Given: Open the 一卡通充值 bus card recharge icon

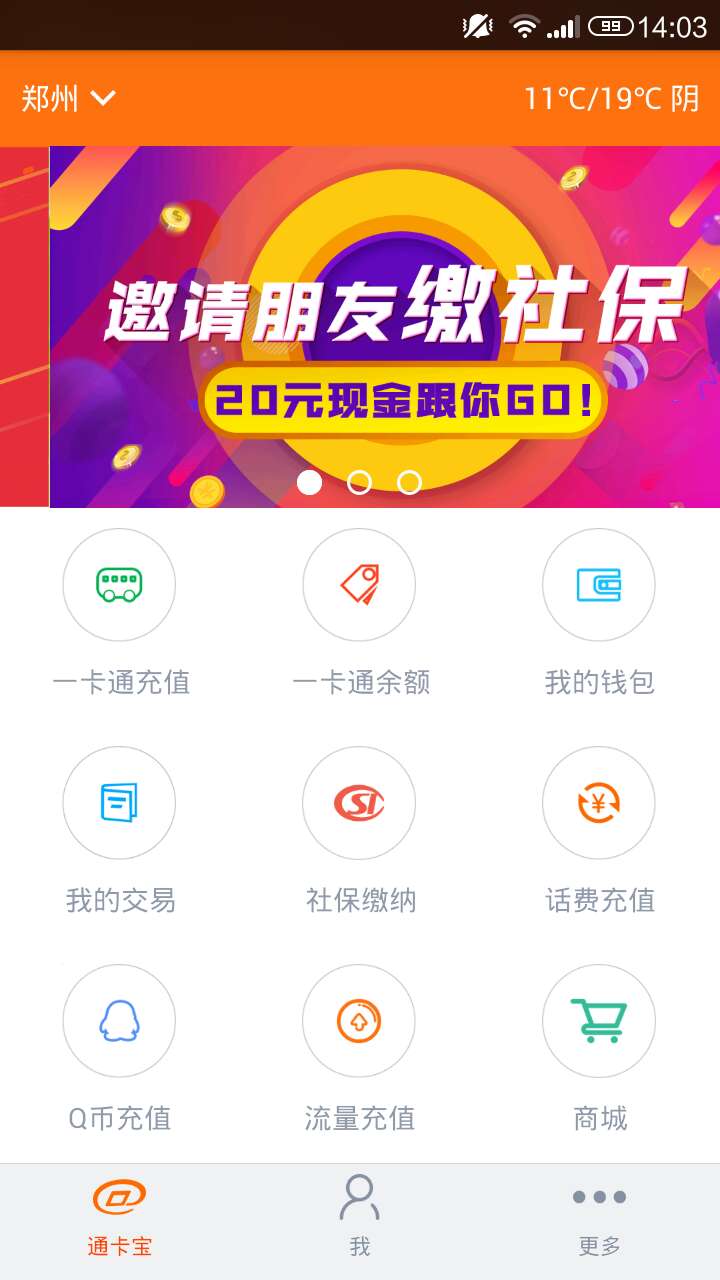Looking at the screenshot, I should coord(119,585).
